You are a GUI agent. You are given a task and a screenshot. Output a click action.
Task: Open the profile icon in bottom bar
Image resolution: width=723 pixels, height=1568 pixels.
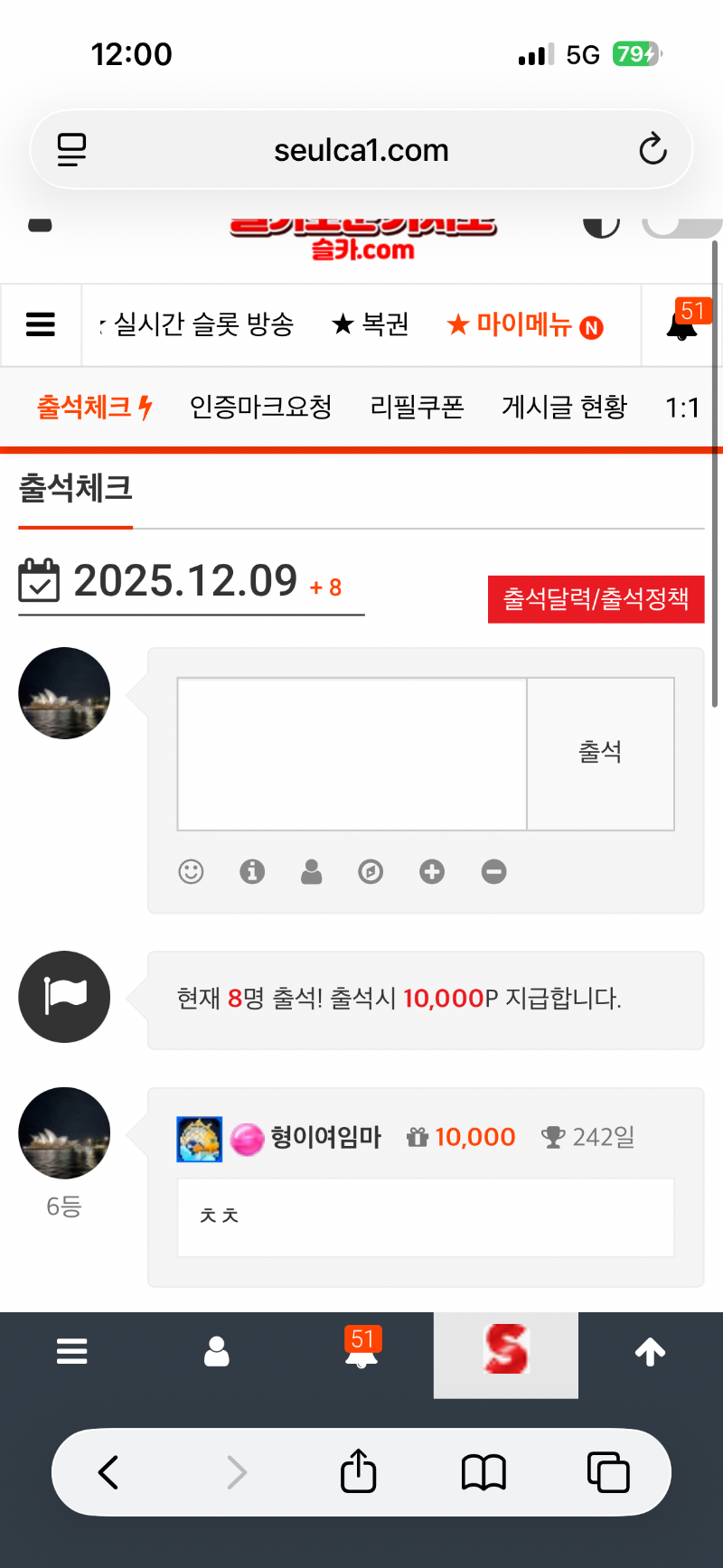(216, 1351)
